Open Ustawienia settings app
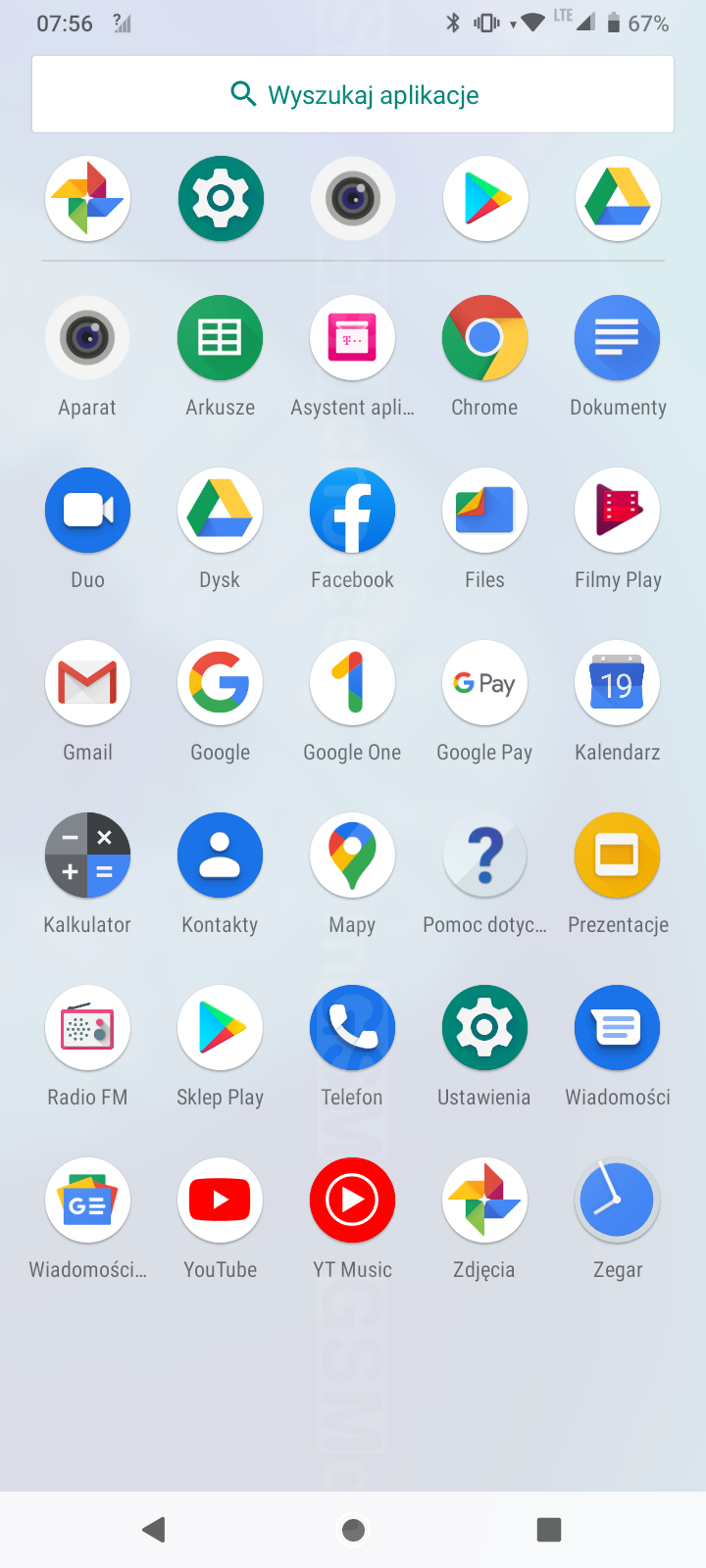This screenshot has width=706, height=1568. point(484,1028)
